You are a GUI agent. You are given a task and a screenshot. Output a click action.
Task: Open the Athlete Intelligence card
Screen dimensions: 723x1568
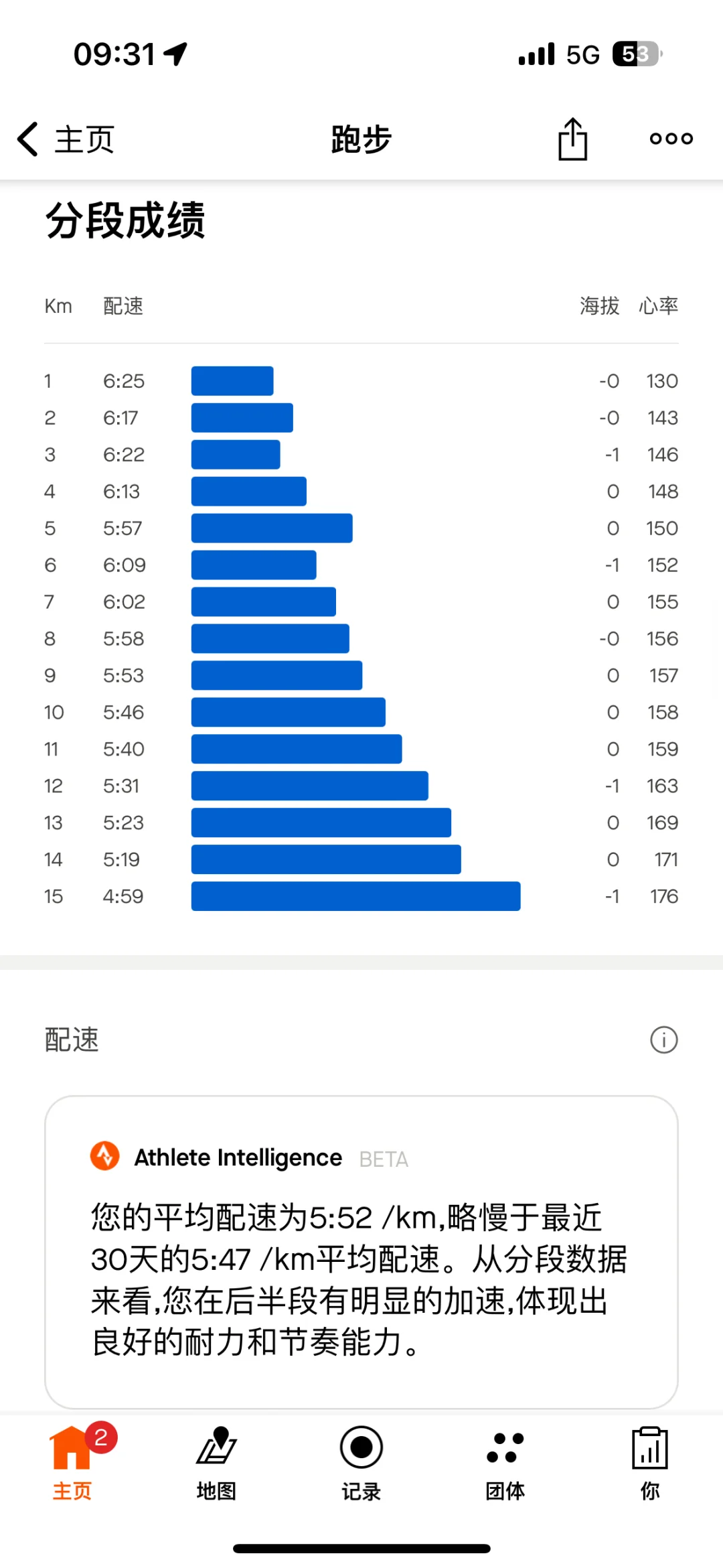(361, 1252)
